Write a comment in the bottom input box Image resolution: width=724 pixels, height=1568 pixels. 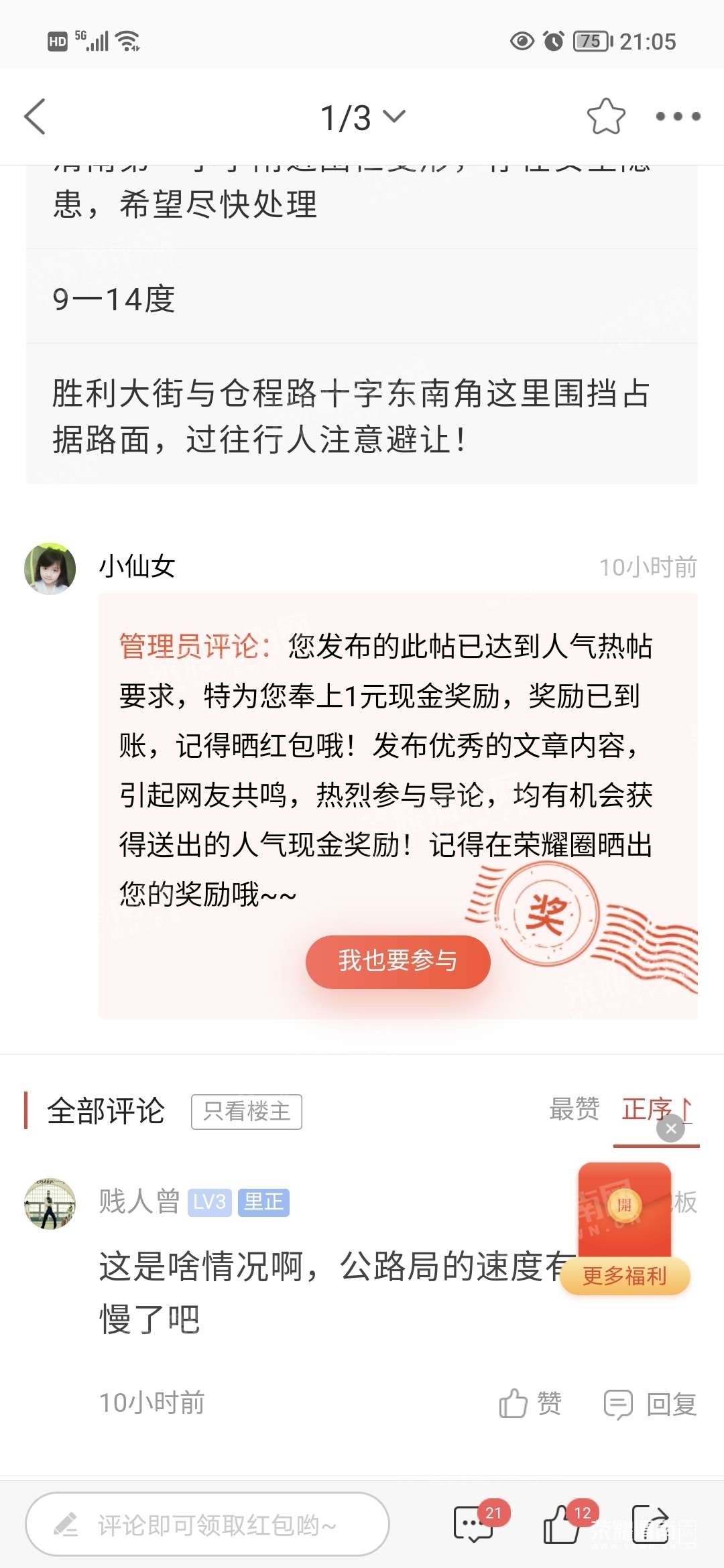point(208,1524)
